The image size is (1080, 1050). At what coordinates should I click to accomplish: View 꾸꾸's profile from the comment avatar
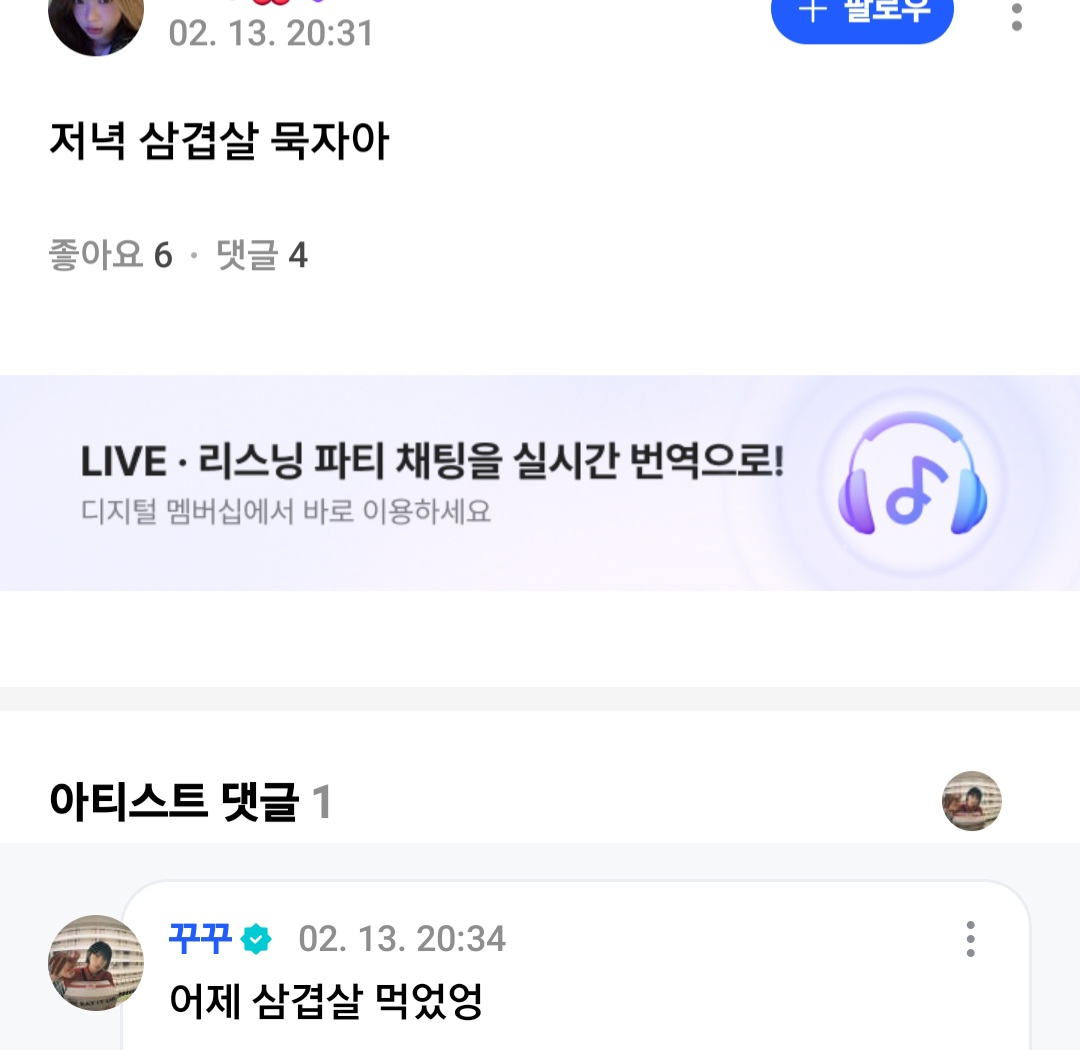click(96, 962)
